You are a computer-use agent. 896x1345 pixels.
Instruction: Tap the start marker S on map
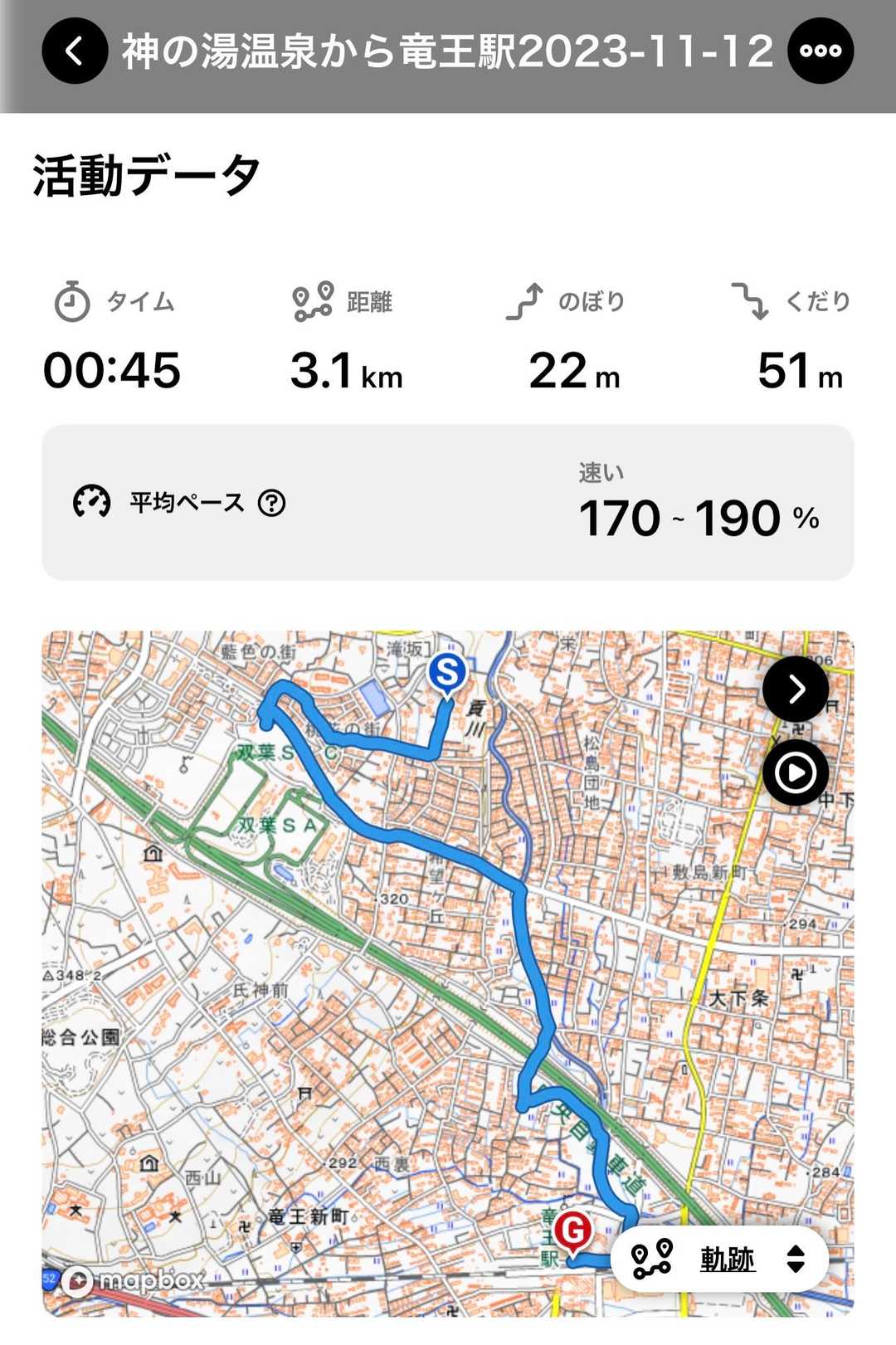click(447, 672)
